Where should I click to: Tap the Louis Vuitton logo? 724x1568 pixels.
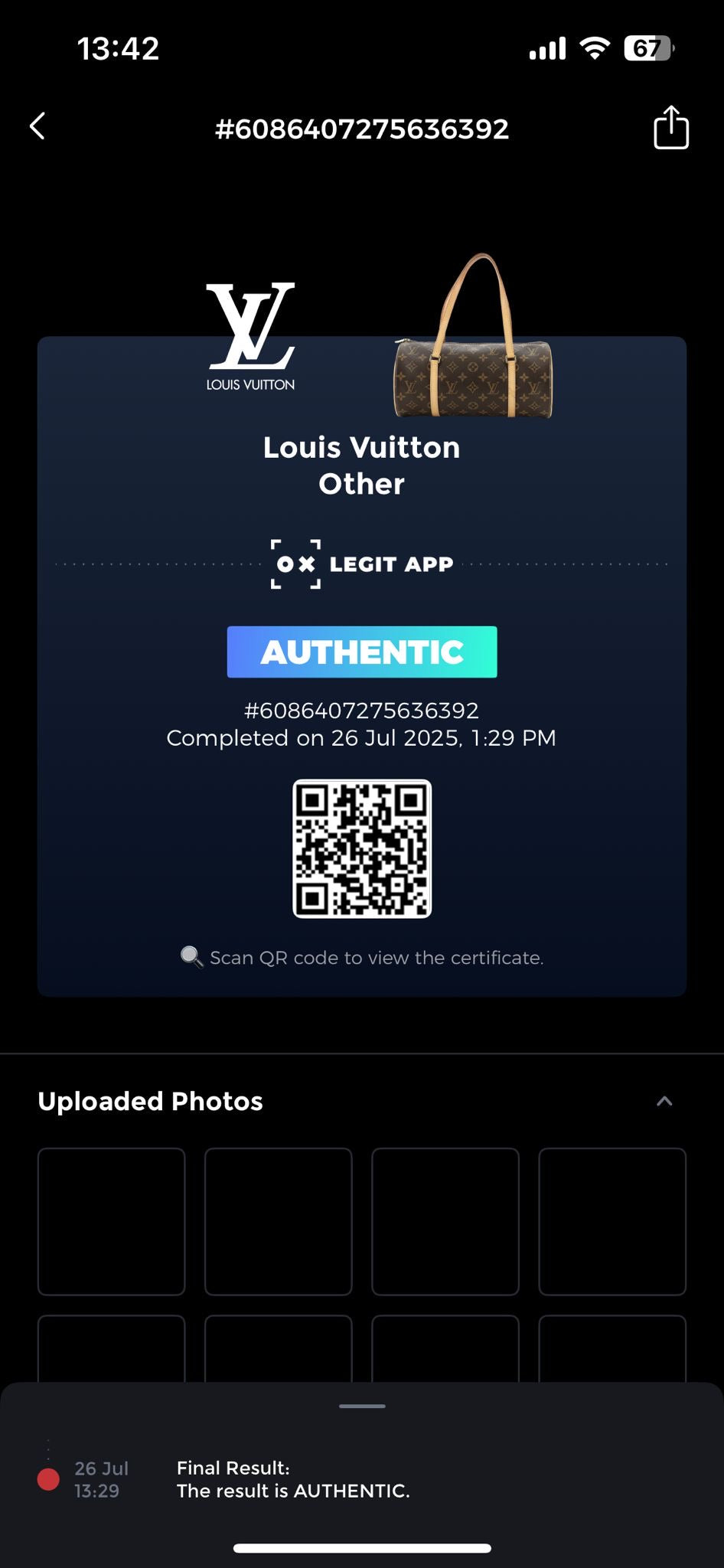pos(249,335)
